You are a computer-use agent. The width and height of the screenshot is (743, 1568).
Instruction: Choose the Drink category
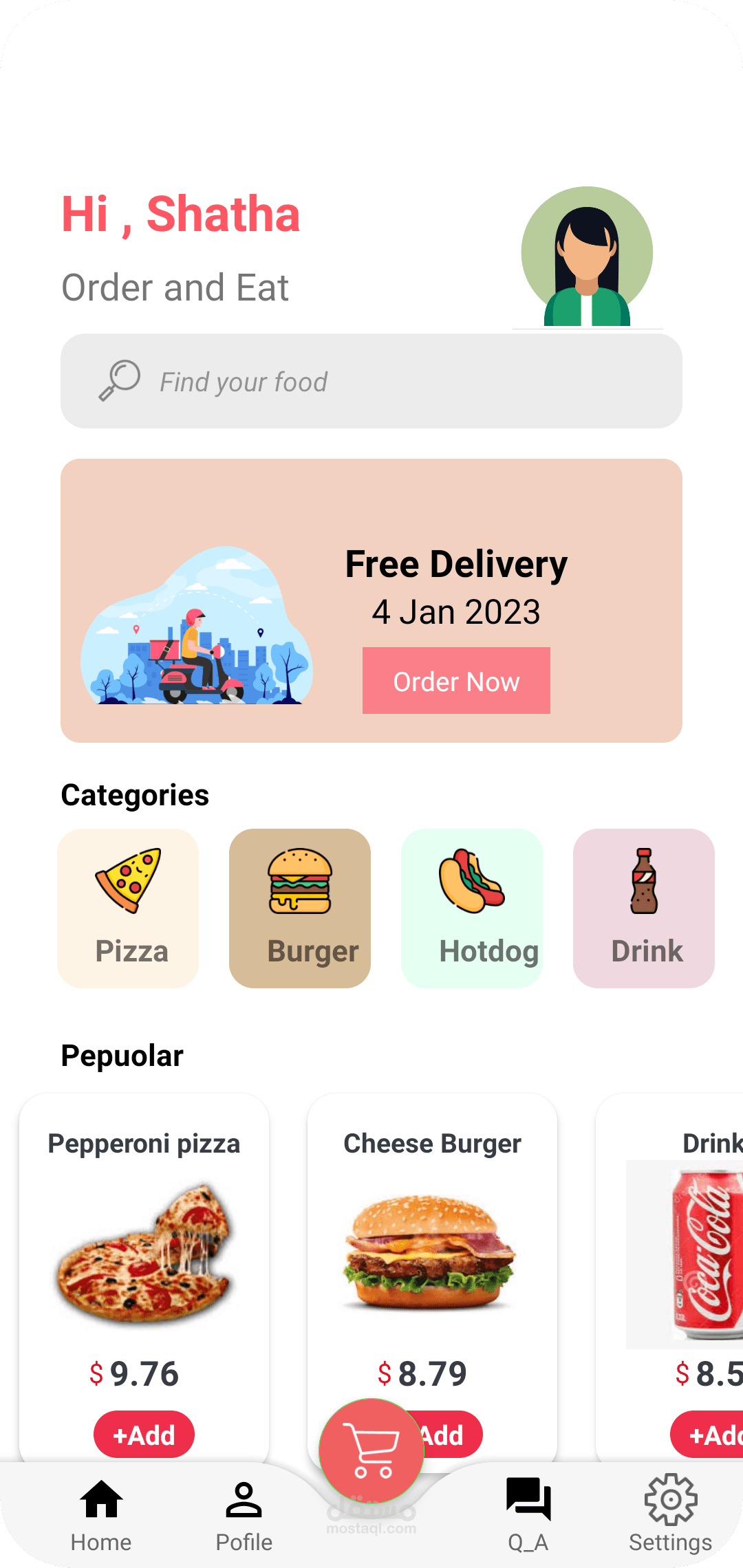click(x=644, y=908)
